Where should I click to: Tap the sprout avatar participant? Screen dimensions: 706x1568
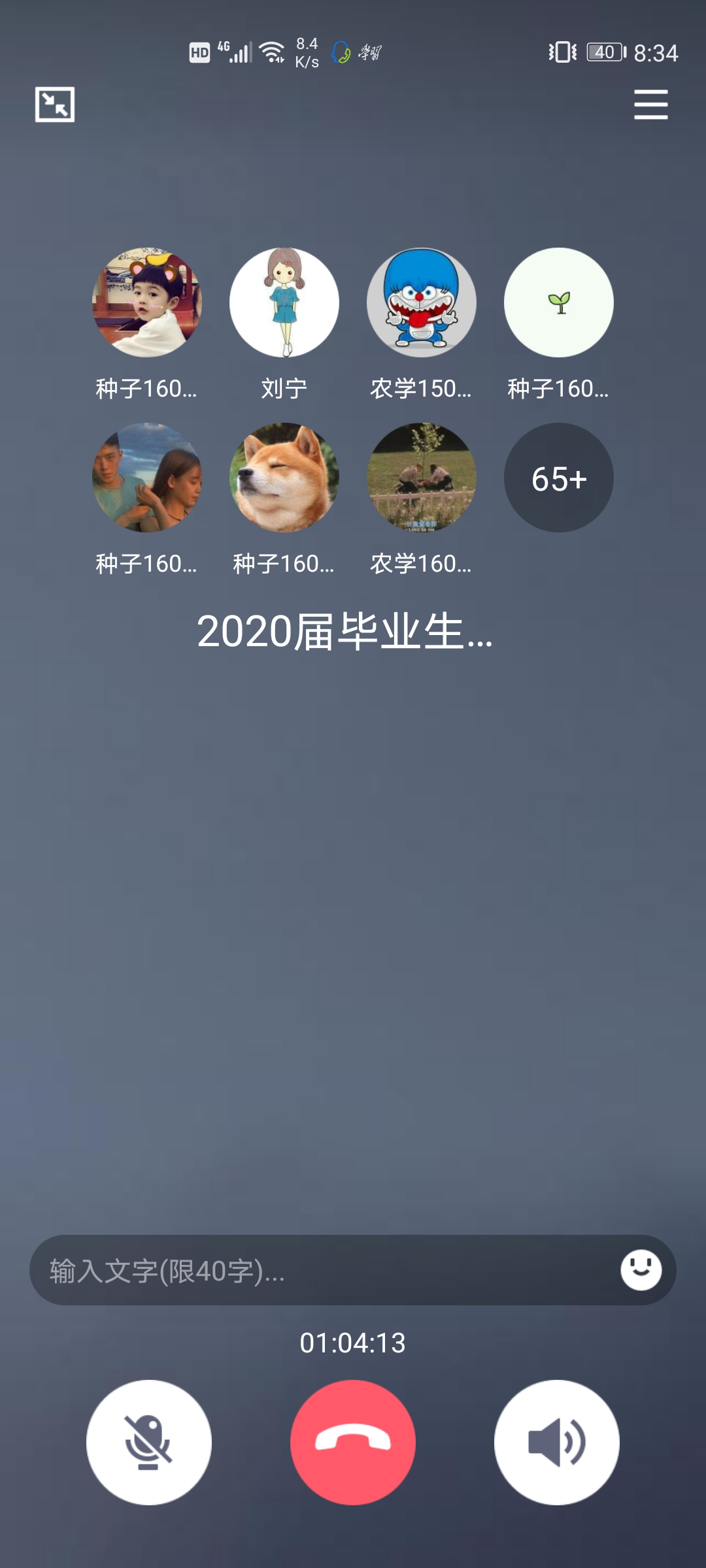559,302
